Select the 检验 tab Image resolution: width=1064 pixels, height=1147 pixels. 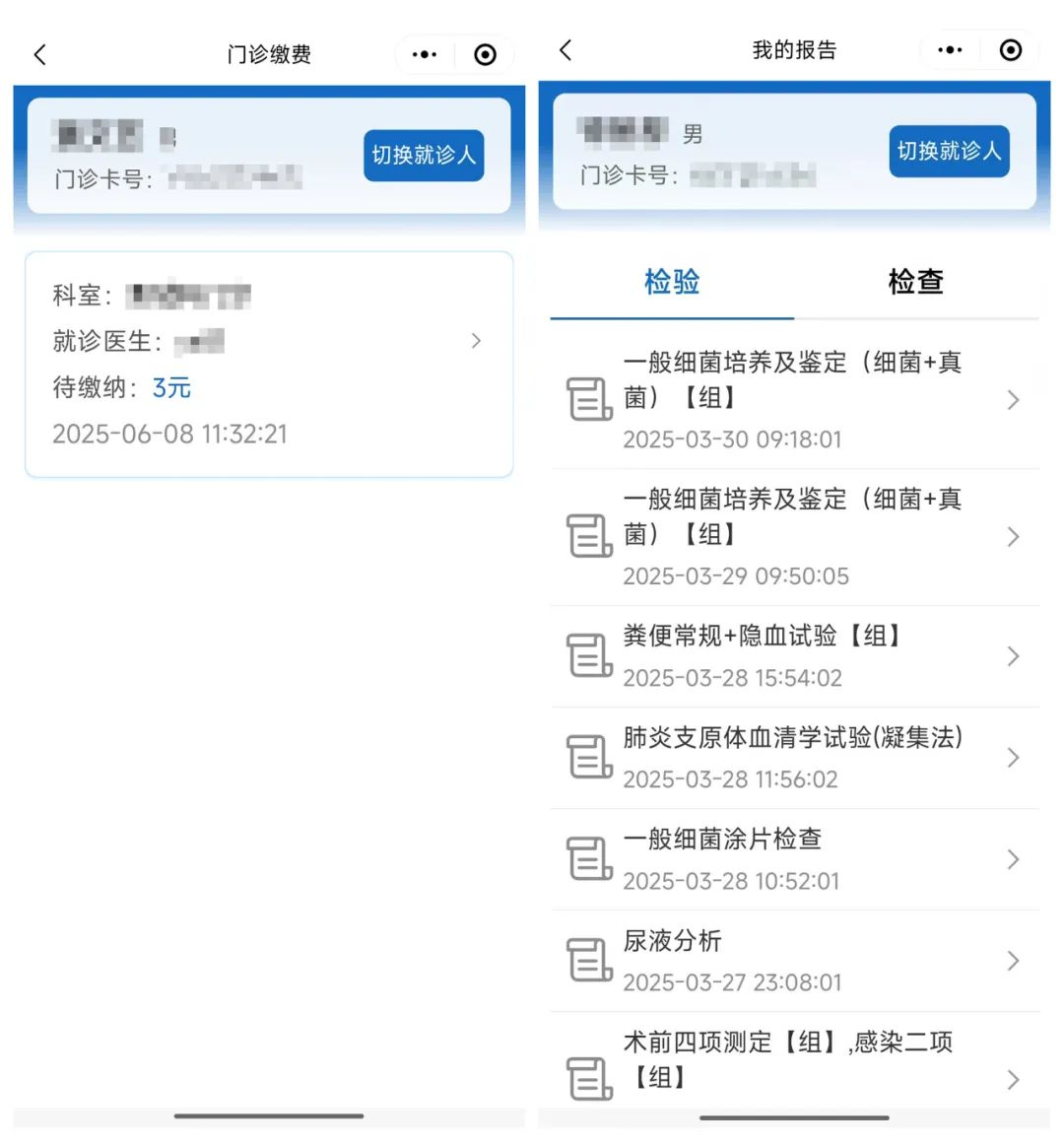pyautogui.click(x=672, y=282)
